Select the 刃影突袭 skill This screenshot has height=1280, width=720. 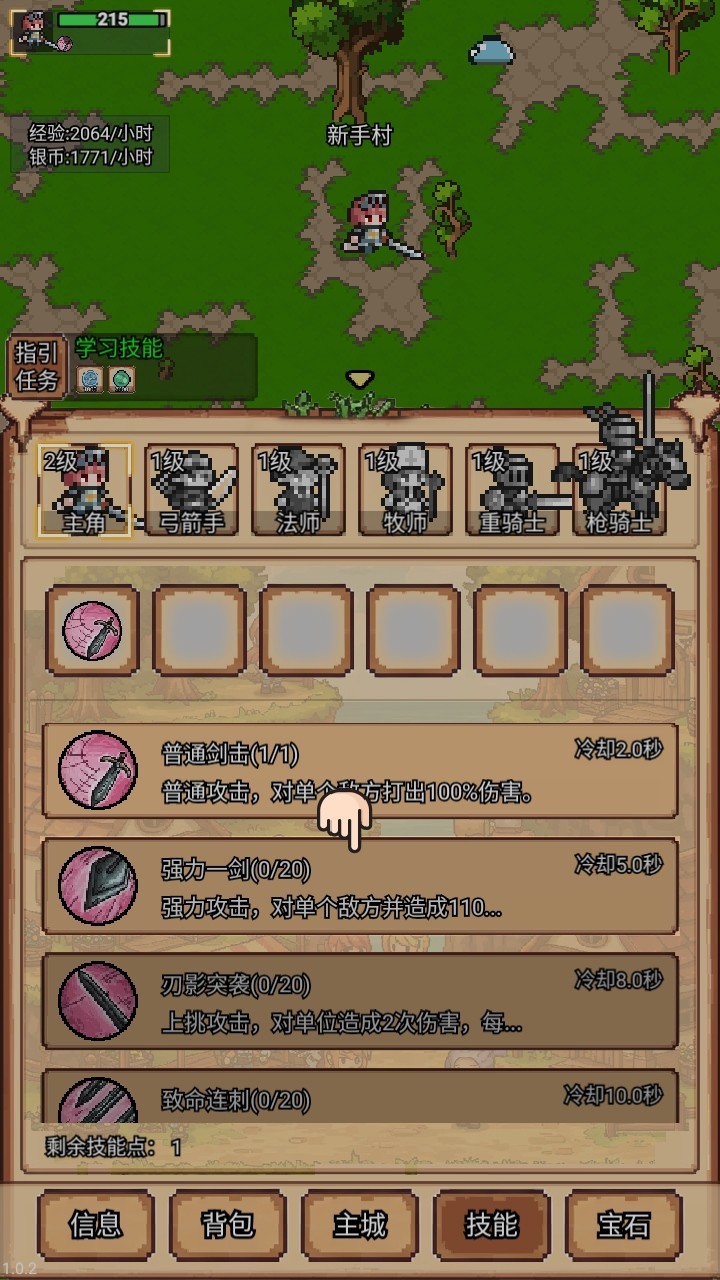[360, 1002]
